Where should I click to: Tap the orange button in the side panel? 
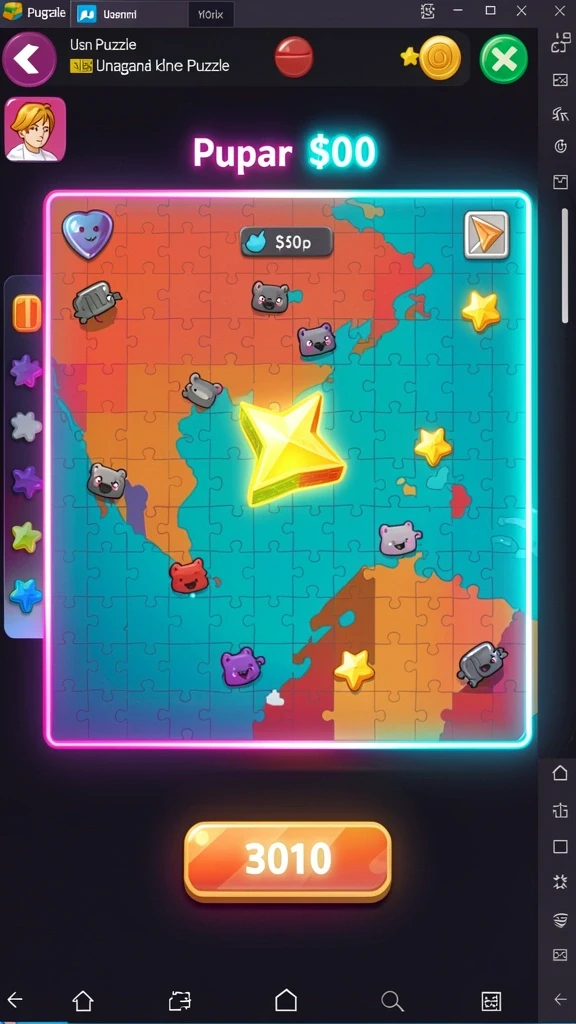coord(27,313)
